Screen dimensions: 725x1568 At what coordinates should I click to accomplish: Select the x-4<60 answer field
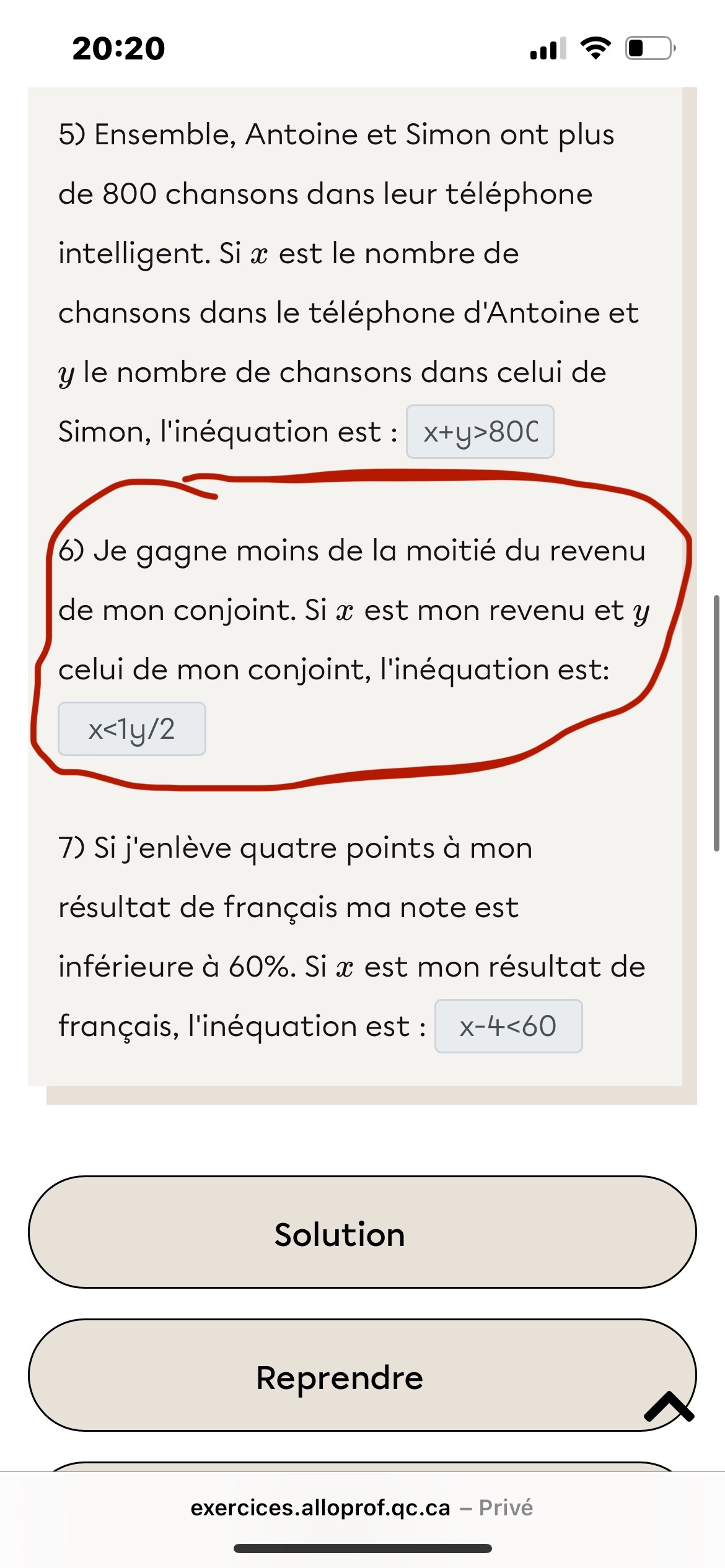tap(508, 1026)
